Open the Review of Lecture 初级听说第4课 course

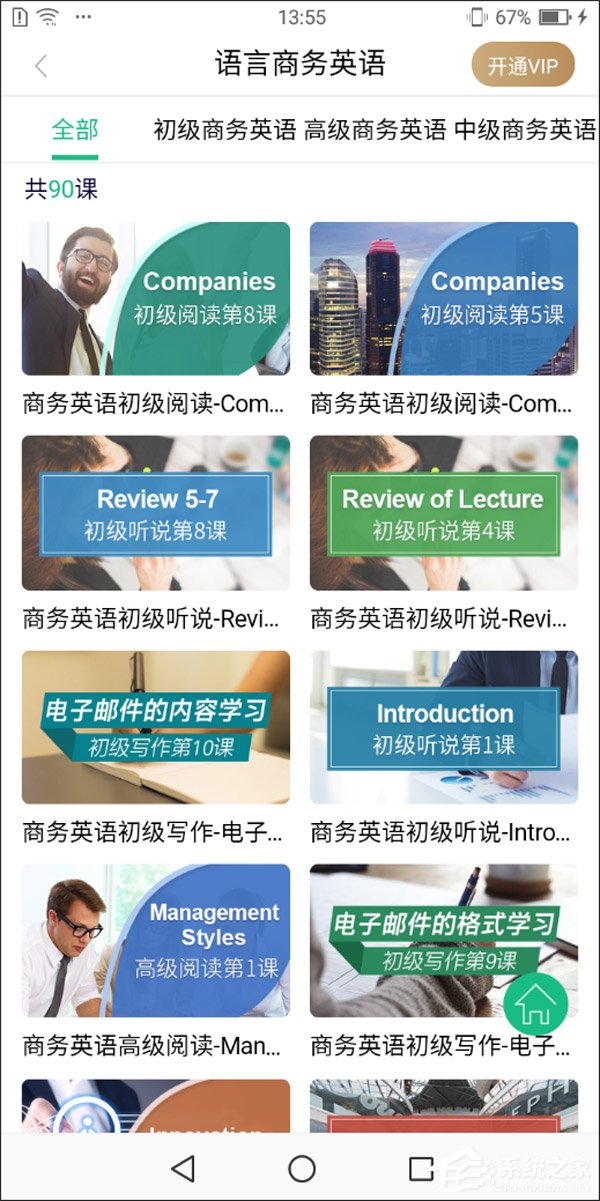click(444, 513)
